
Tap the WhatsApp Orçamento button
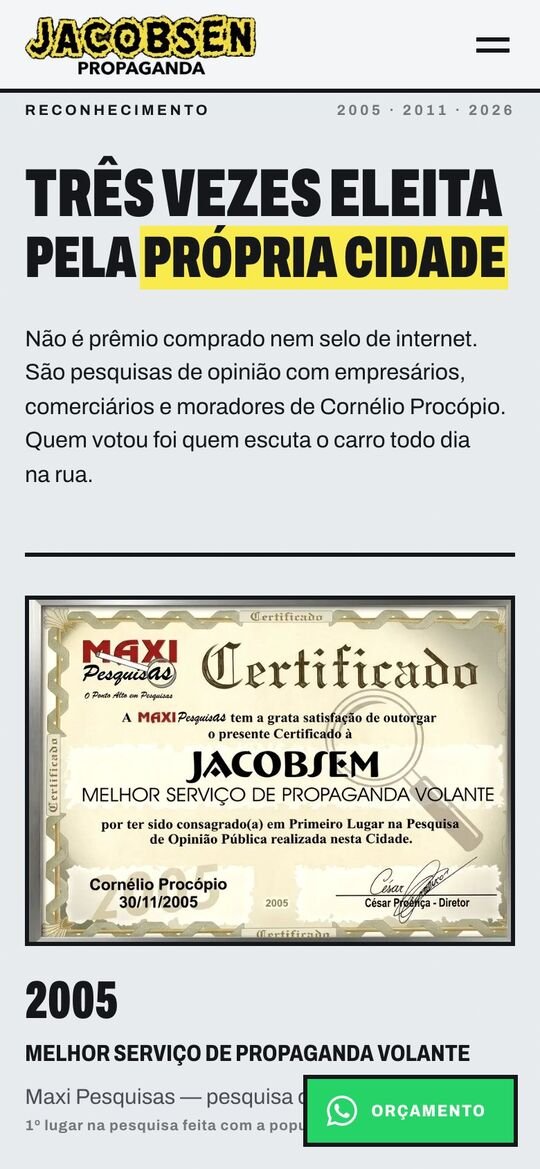[x=410, y=1111]
